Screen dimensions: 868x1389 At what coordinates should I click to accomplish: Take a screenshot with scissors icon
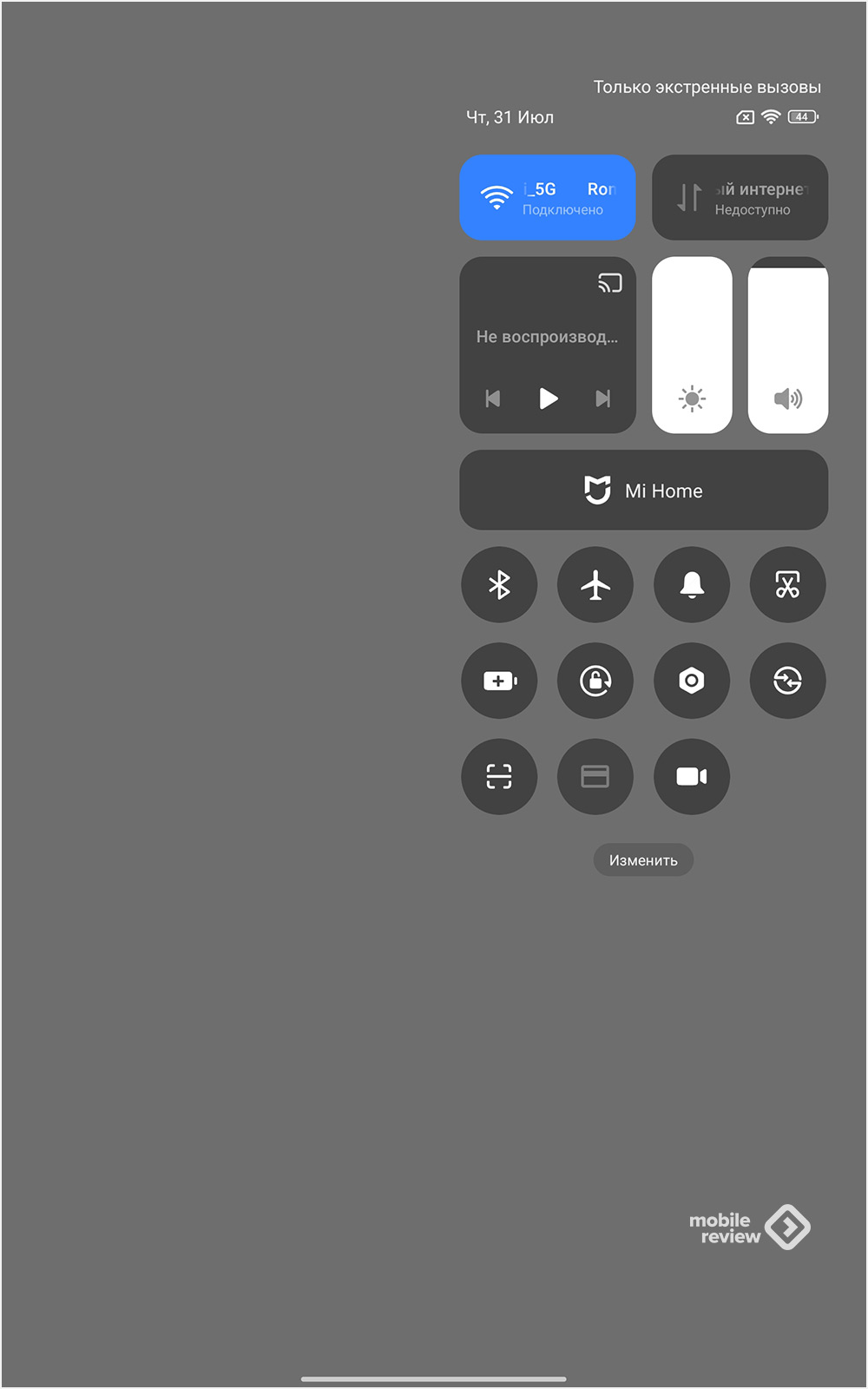pyautogui.click(x=787, y=585)
